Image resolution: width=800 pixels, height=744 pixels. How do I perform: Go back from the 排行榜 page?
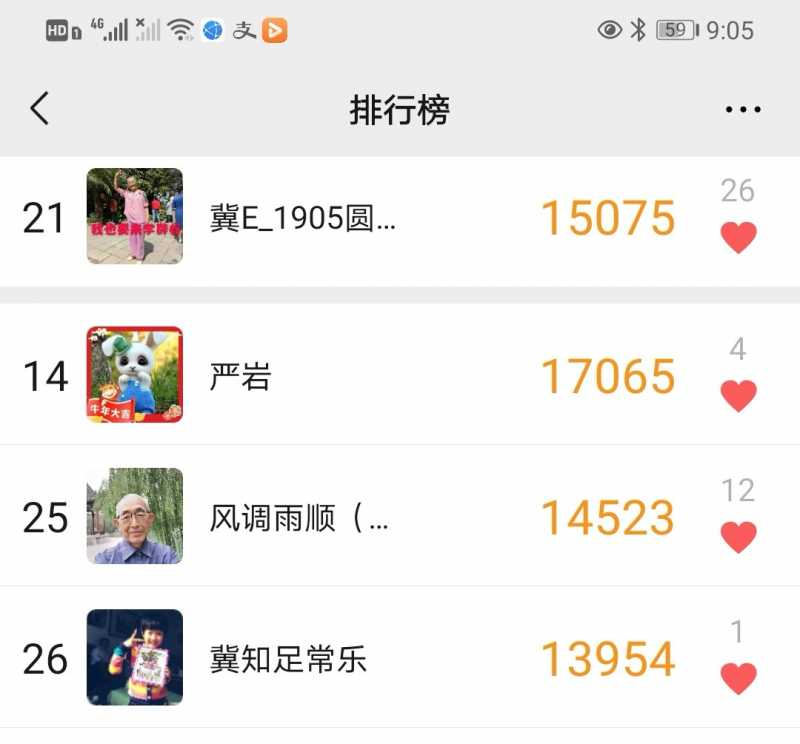(40, 108)
